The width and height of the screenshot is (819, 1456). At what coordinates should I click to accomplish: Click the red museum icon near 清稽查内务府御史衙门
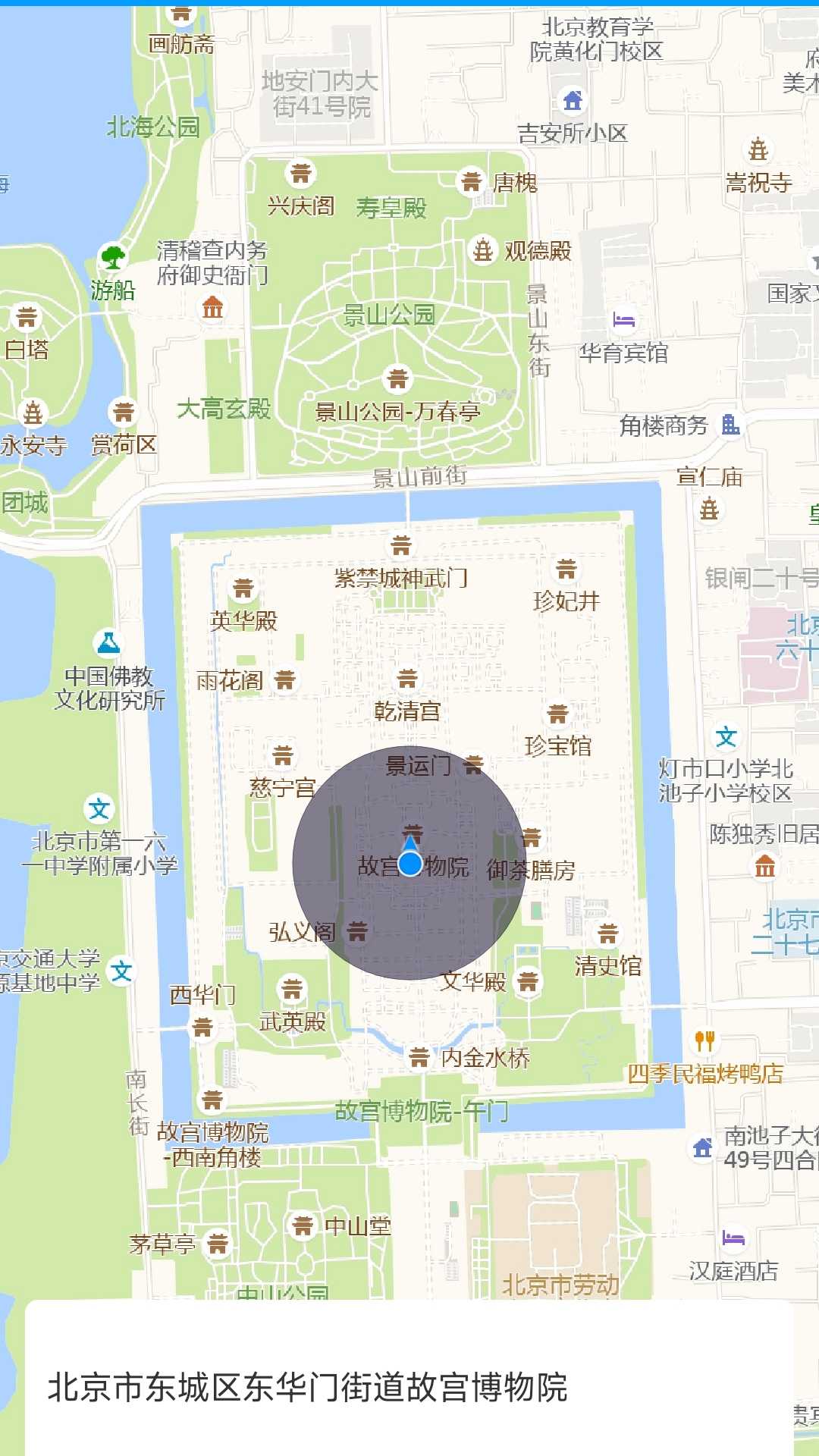click(212, 308)
